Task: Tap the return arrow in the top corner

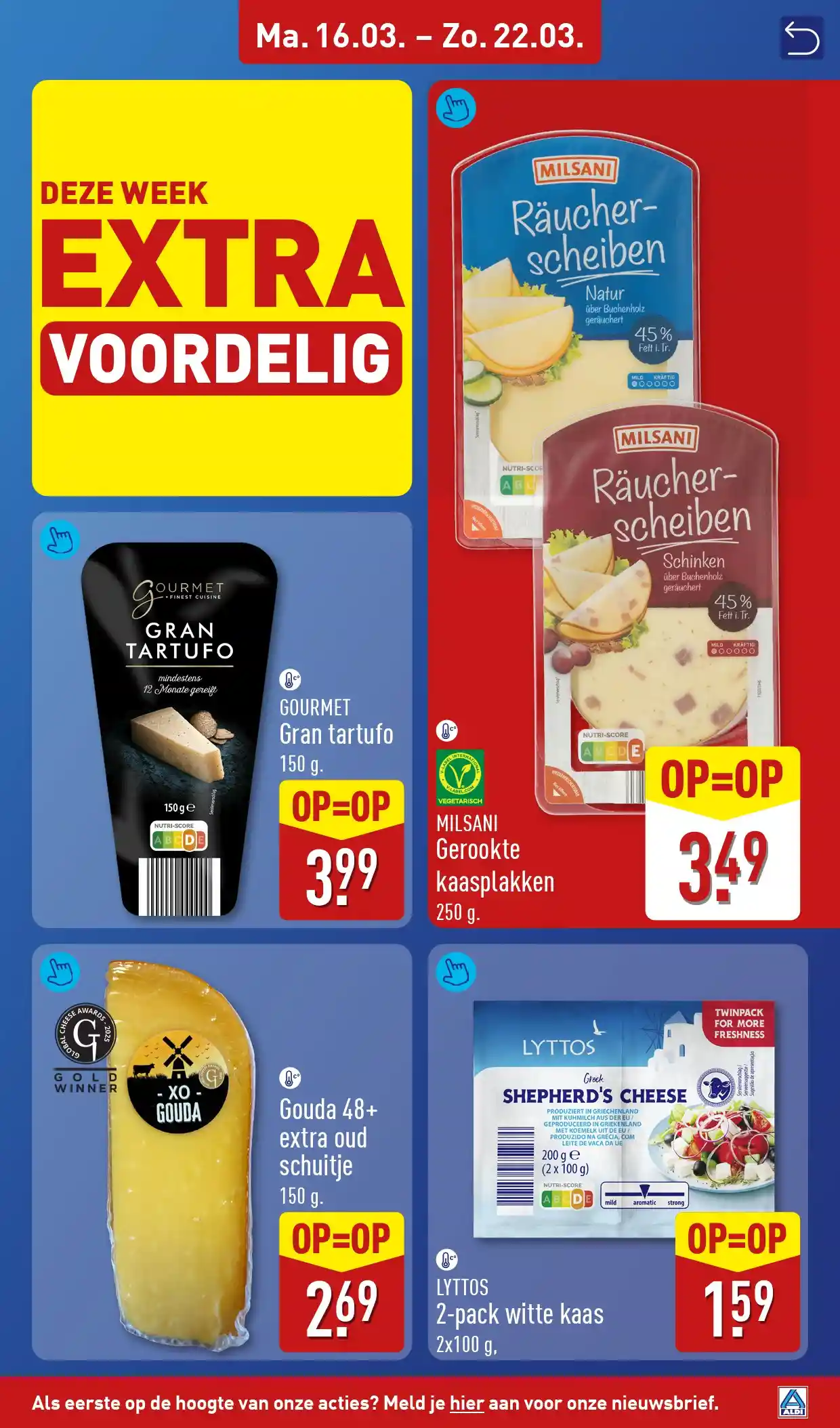Action: 801,39
